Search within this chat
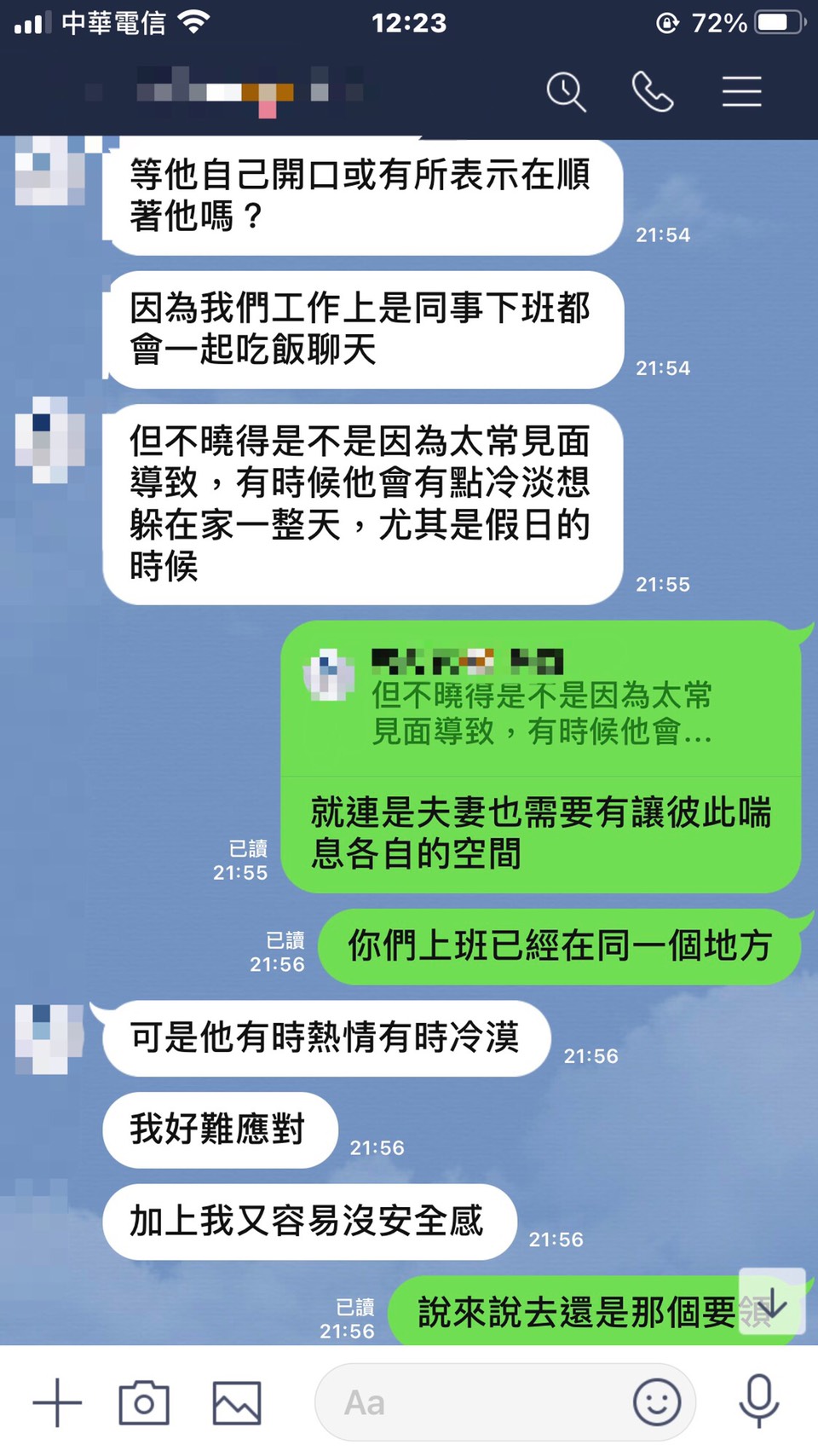Screen dimensions: 818x1456 pyautogui.click(x=566, y=91)
